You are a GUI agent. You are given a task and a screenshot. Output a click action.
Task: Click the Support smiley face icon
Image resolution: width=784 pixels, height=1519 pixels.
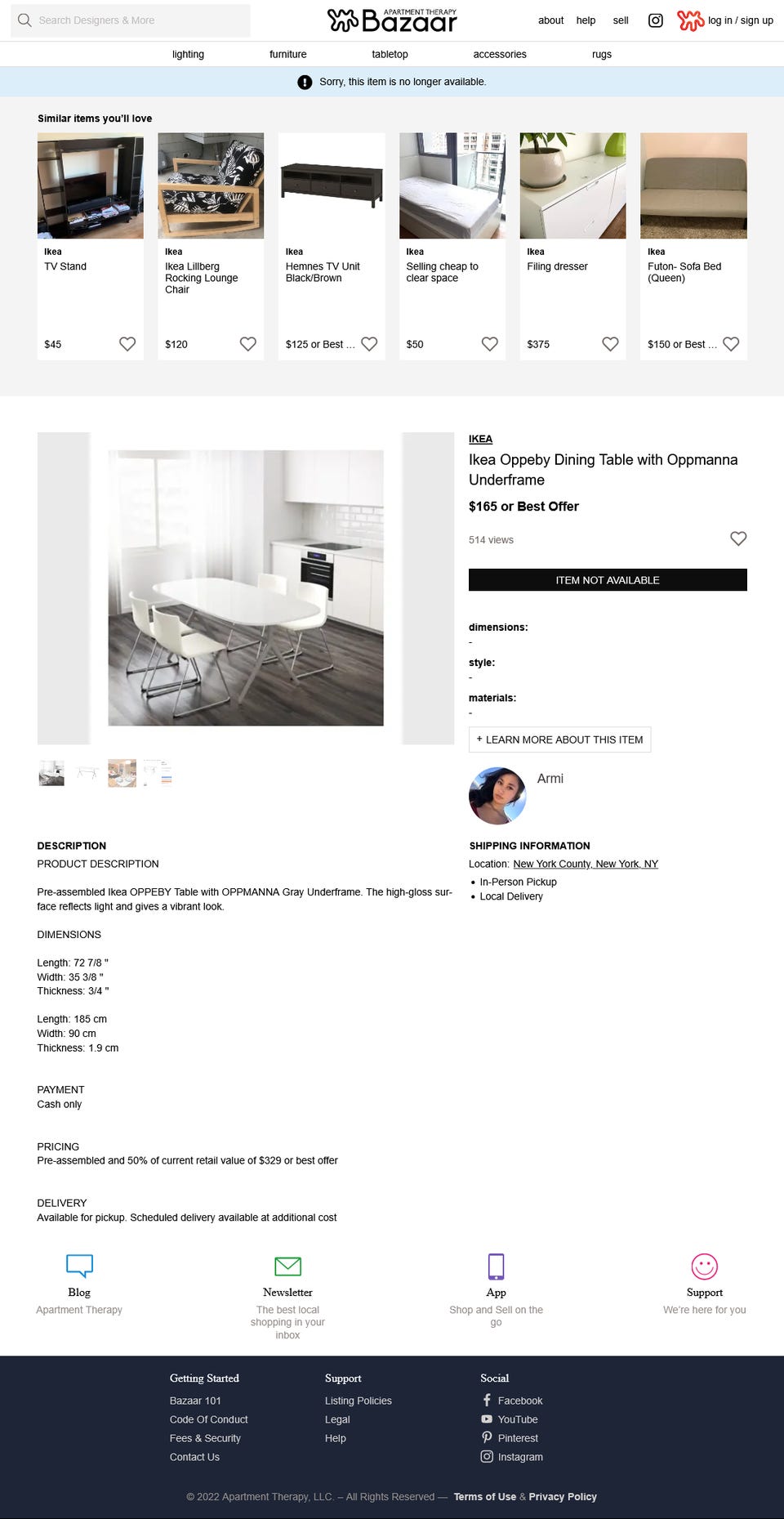704,1267
